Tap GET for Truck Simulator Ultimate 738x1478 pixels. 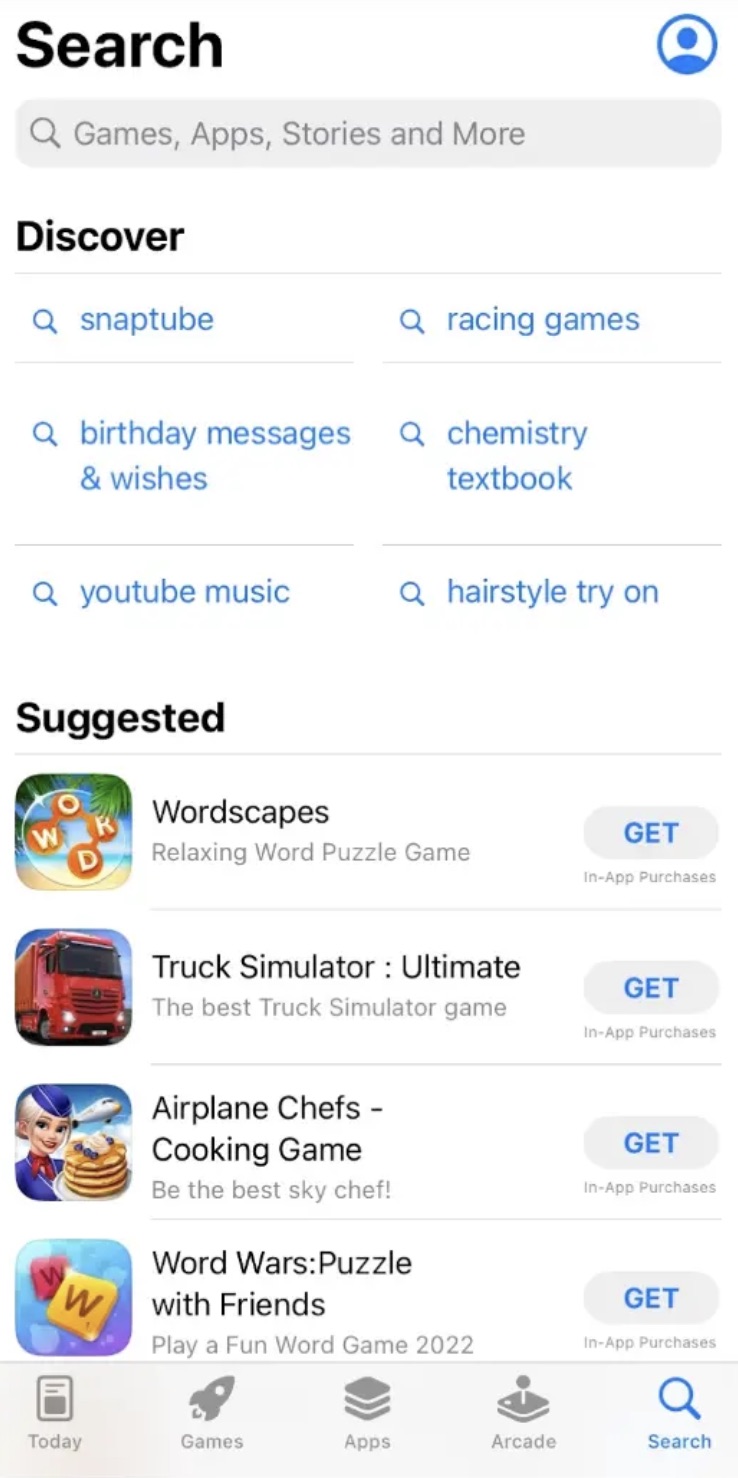coord(650,987)
